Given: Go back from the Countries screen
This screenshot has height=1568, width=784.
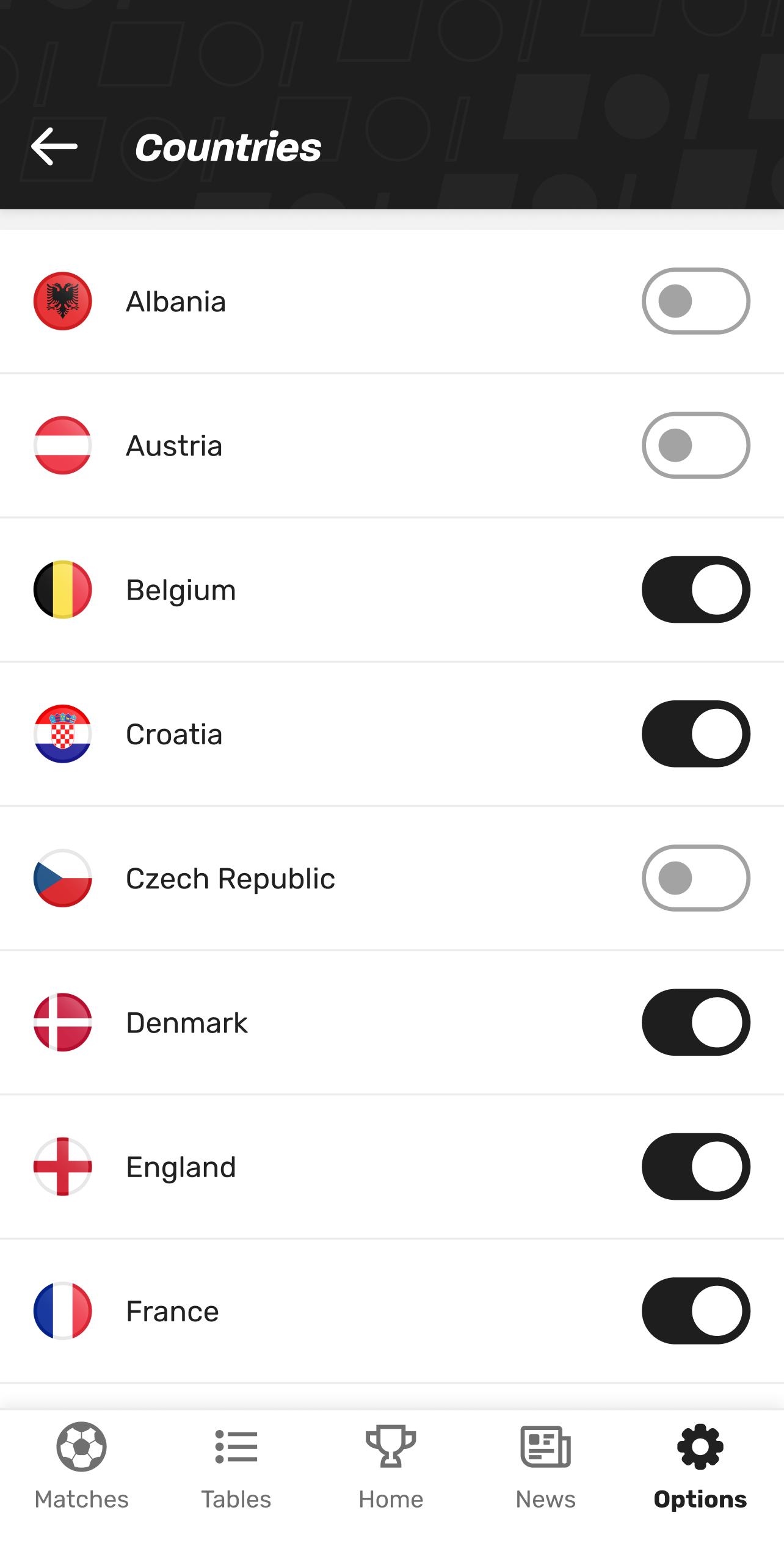Looking at the screenshot, I should pyautogui.click(x=54, y=147).
